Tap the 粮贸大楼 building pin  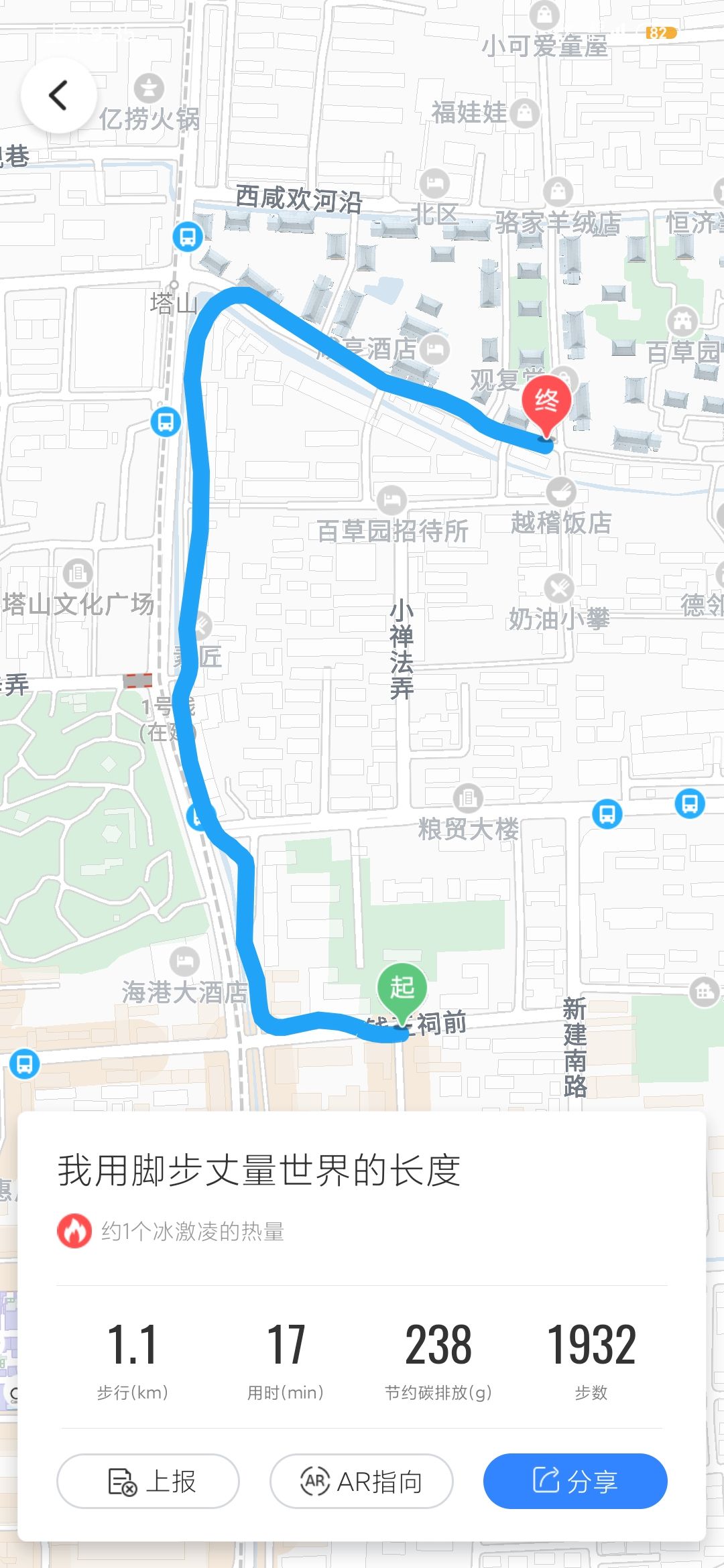pyautogui.click(x=468, y=797)
